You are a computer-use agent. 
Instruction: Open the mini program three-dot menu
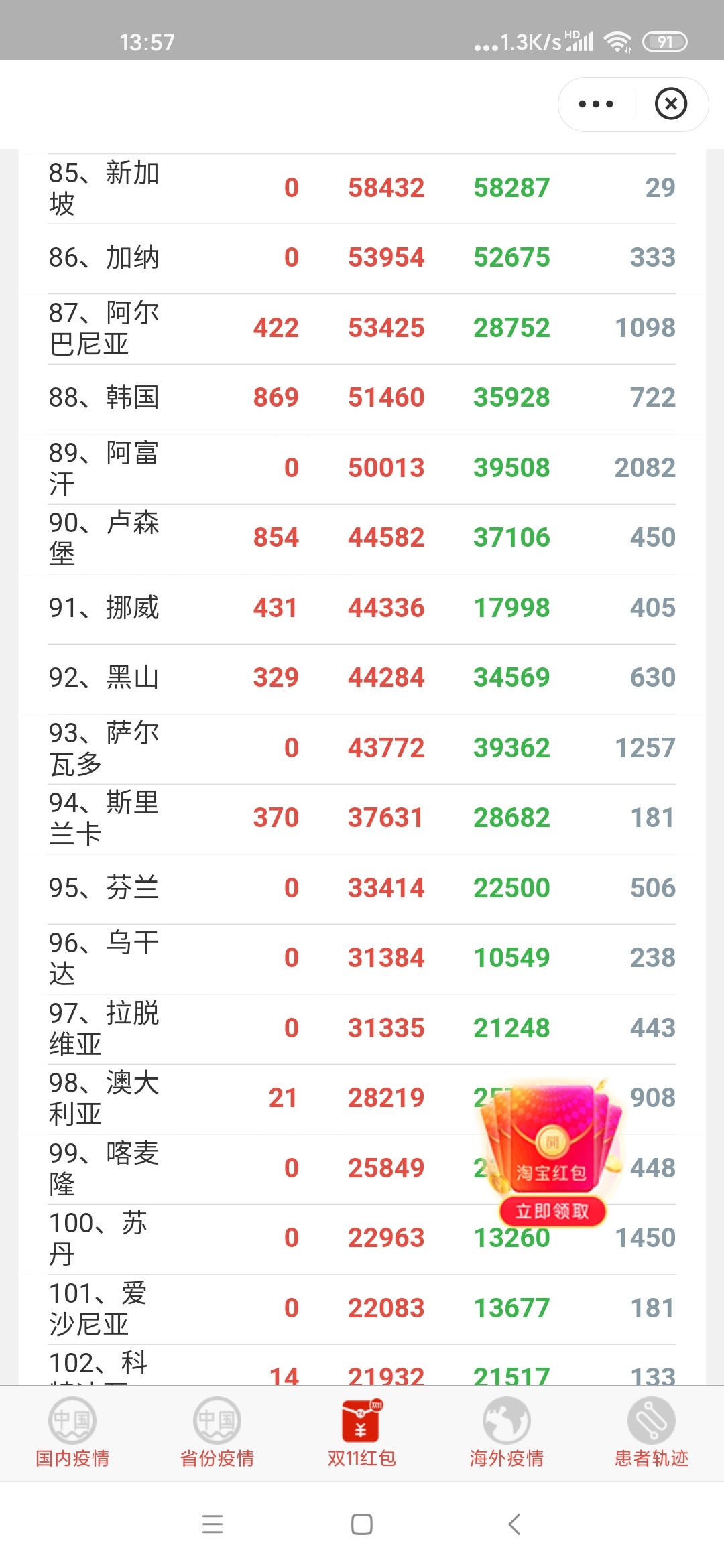click(595, 104)
